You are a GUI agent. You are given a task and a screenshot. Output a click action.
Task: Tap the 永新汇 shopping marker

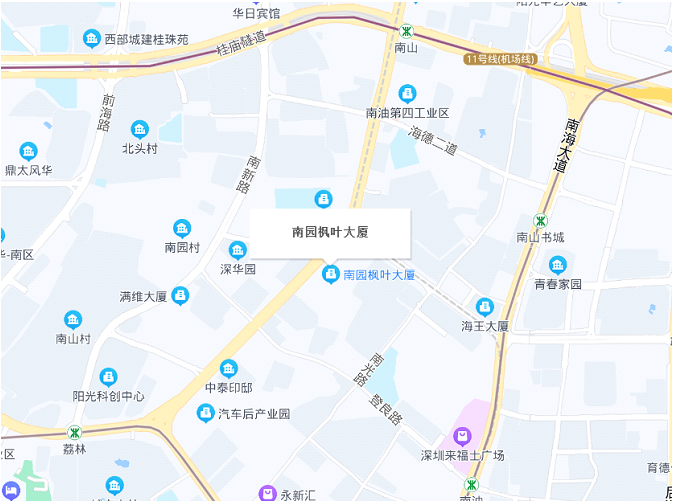tap(267, 493)
